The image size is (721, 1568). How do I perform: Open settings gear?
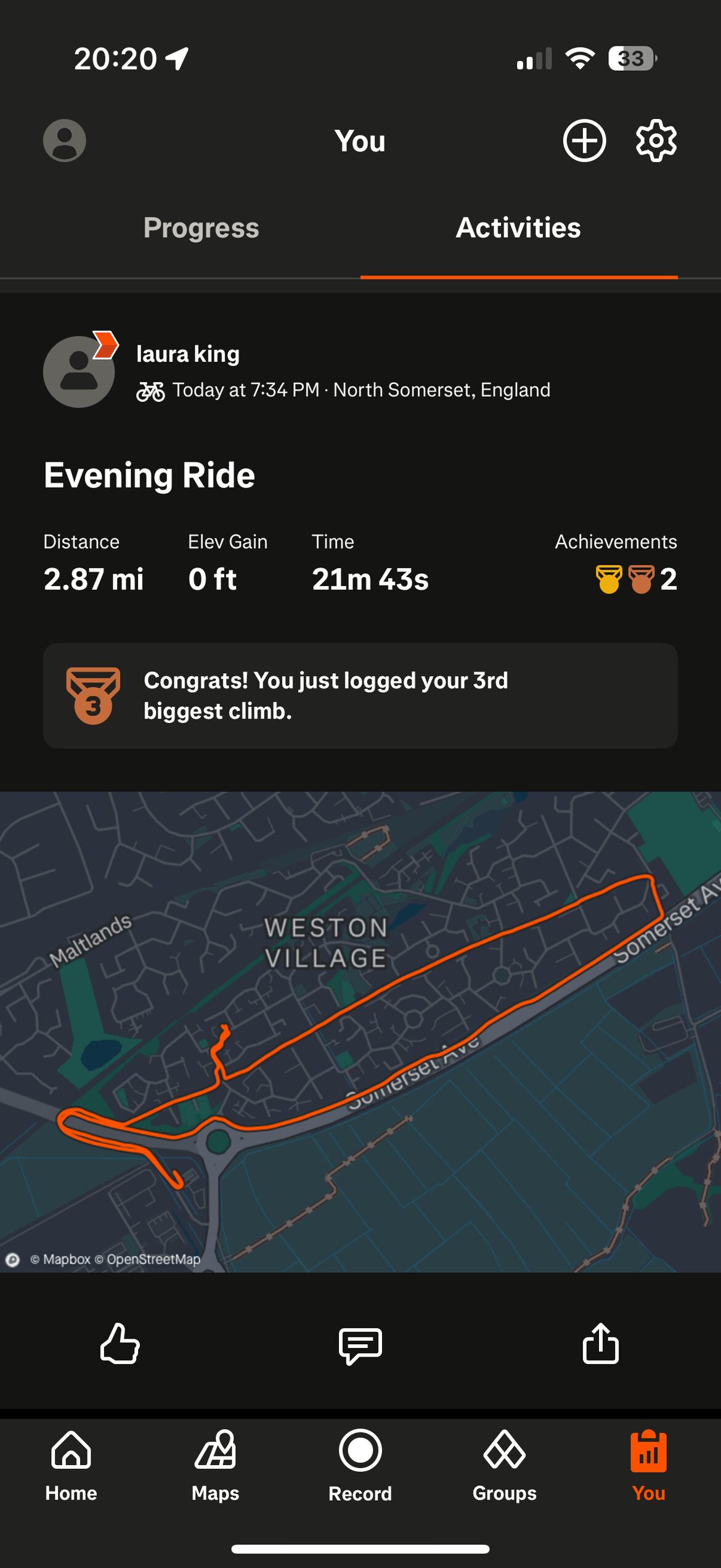[656, 141]
